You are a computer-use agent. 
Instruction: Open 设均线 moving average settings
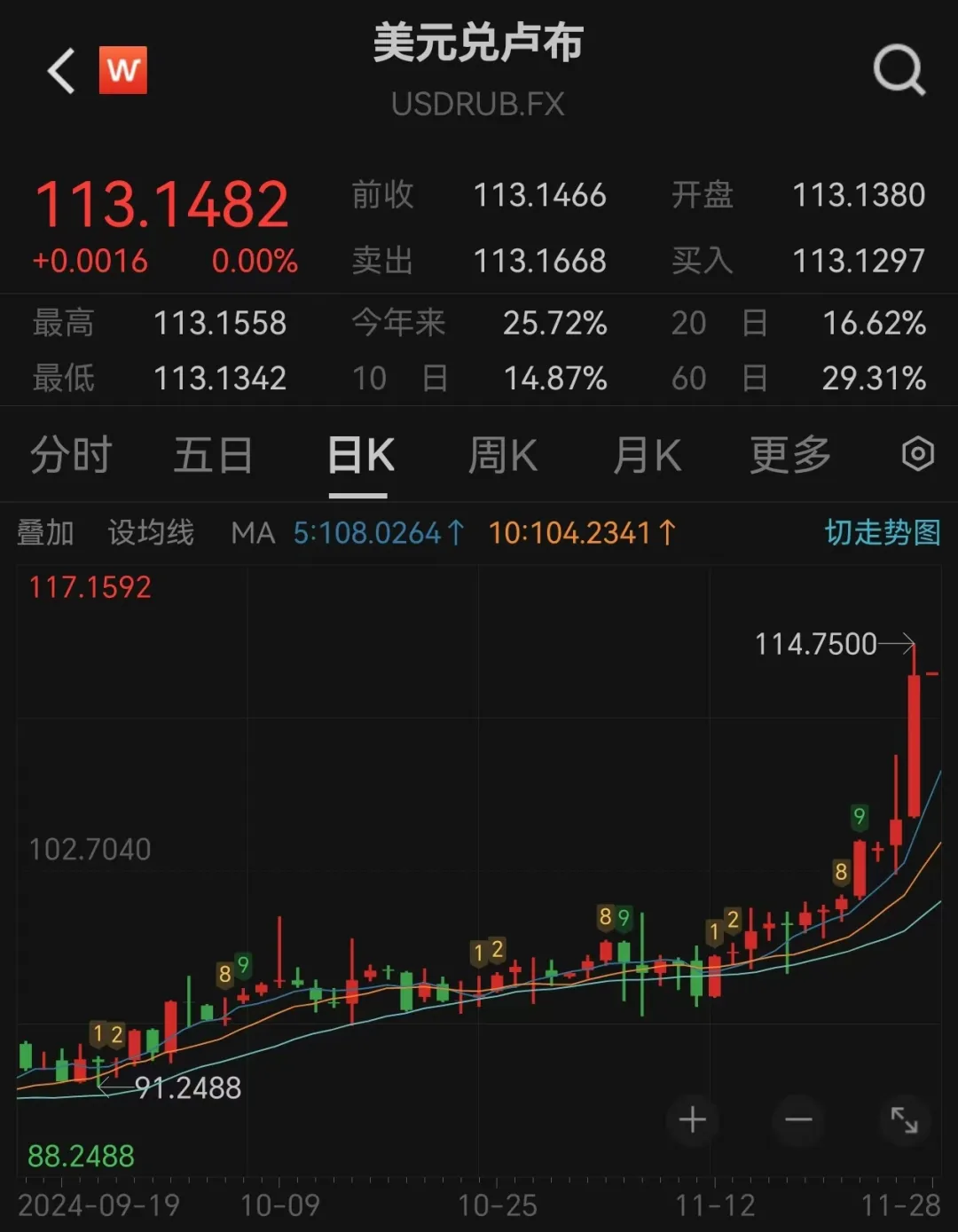151,533
